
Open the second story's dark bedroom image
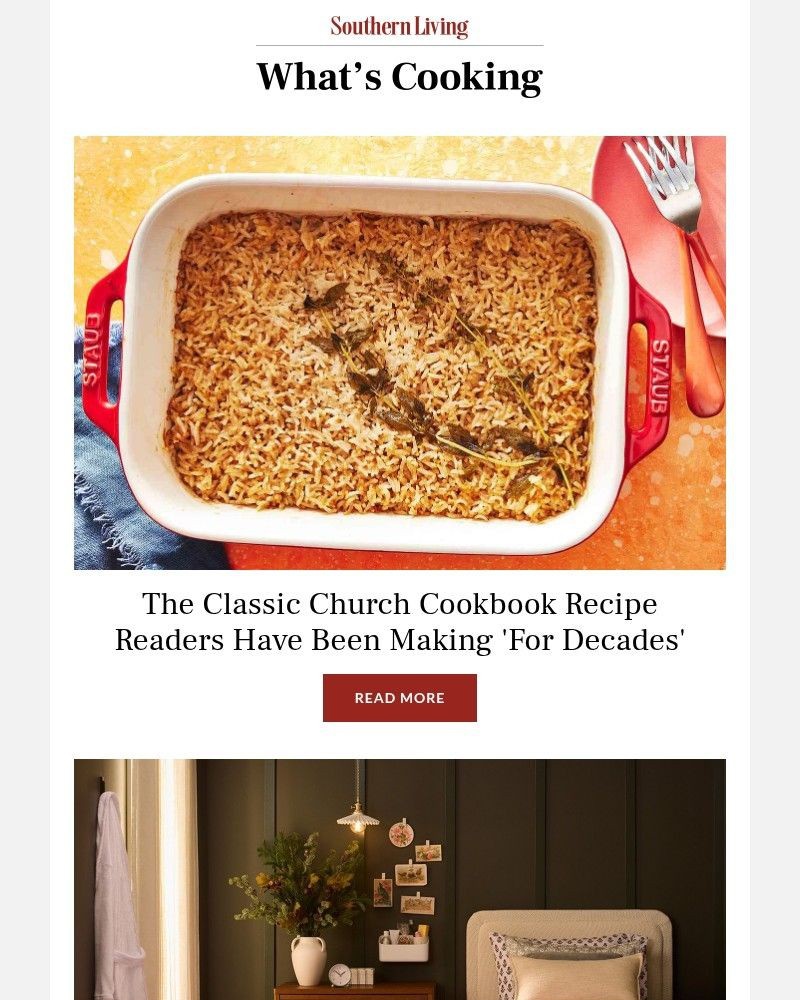point(400,880)
